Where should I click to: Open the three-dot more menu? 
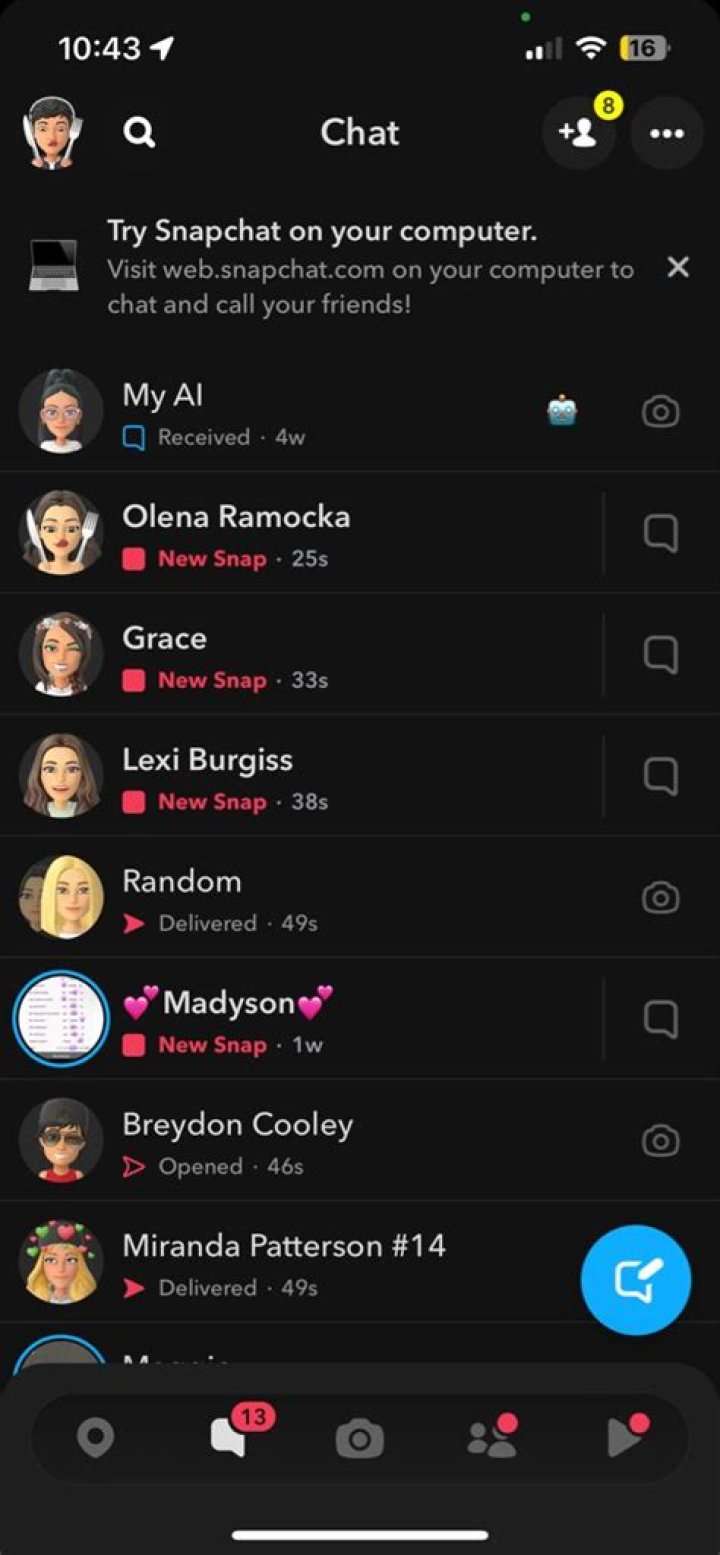667,133
